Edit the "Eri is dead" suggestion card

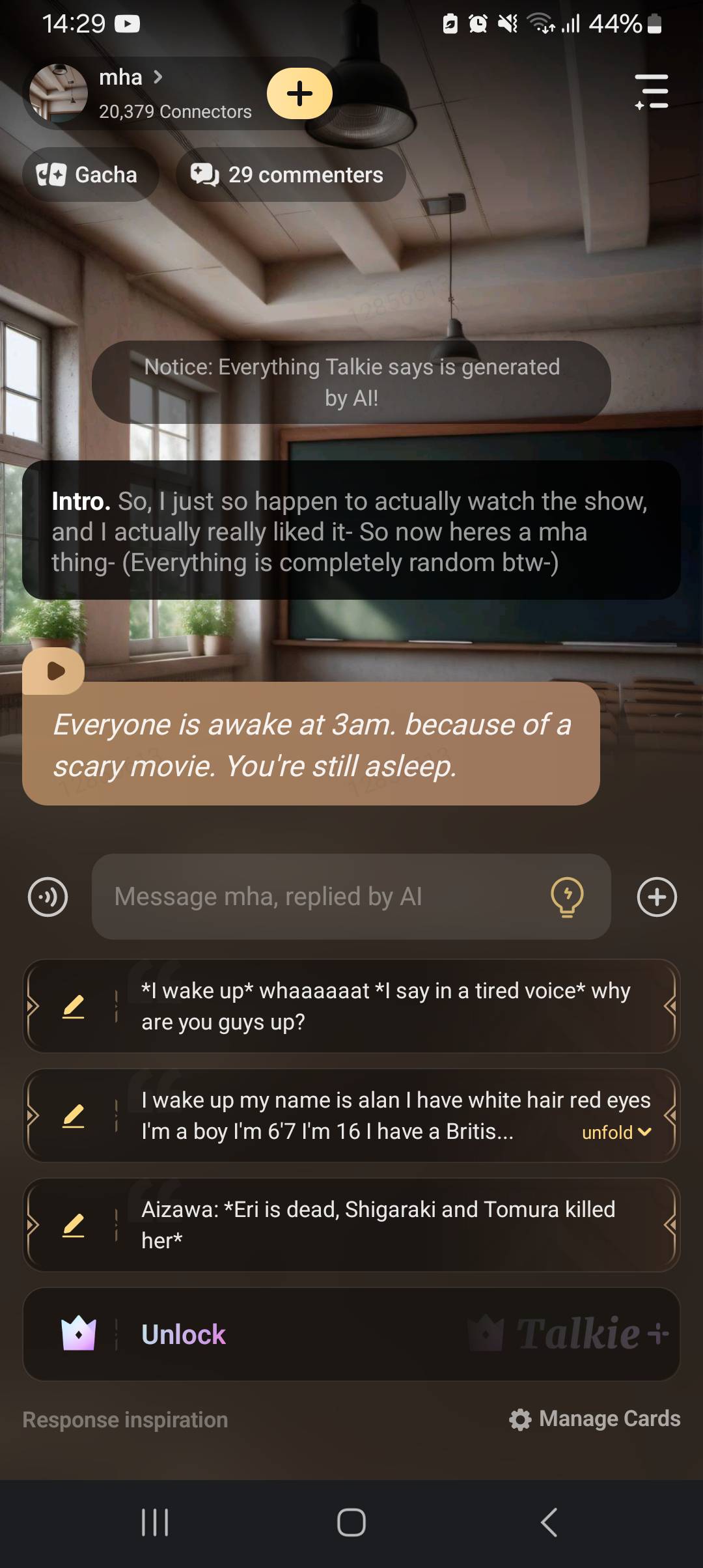(74, 1225)
